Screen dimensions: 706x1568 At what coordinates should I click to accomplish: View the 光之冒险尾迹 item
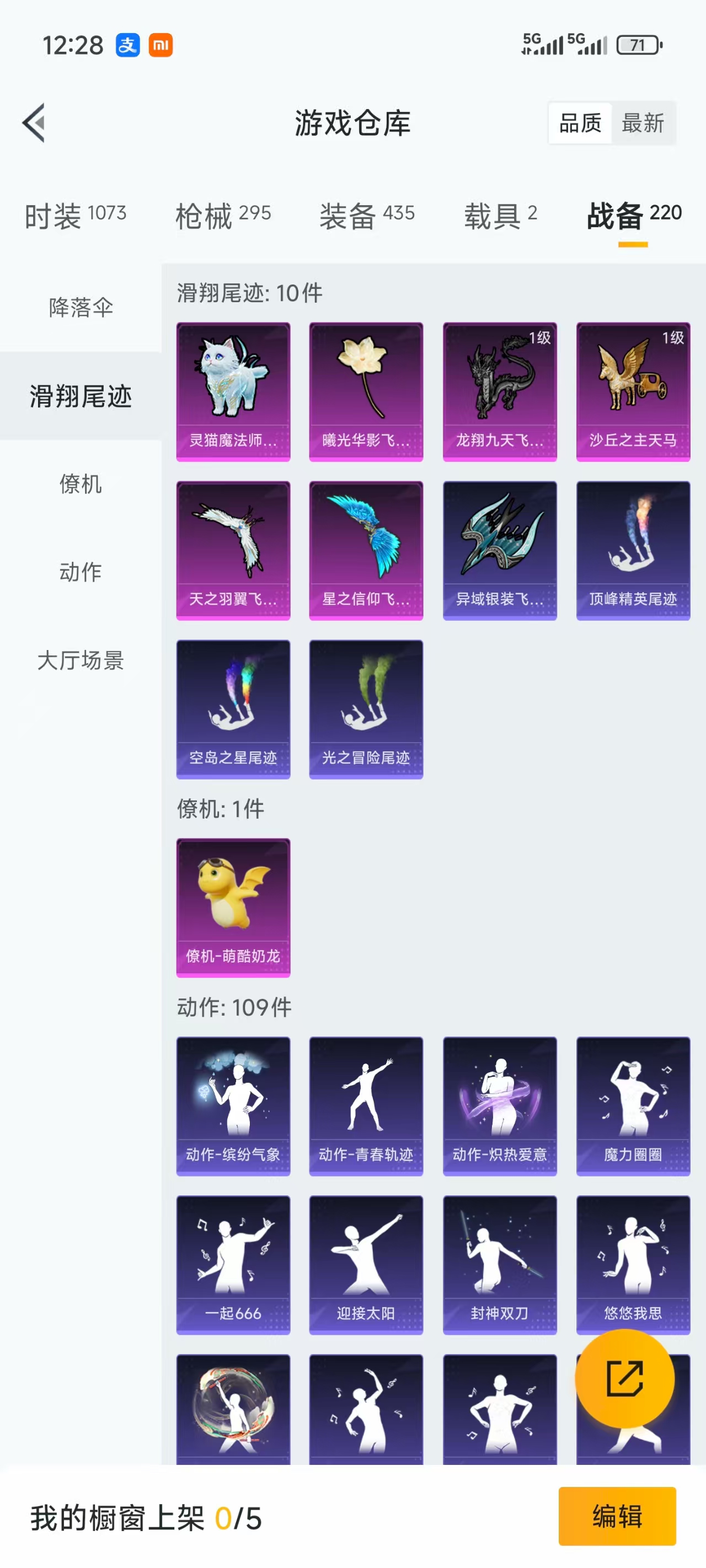pyautogui.click(x=366, y=709)
